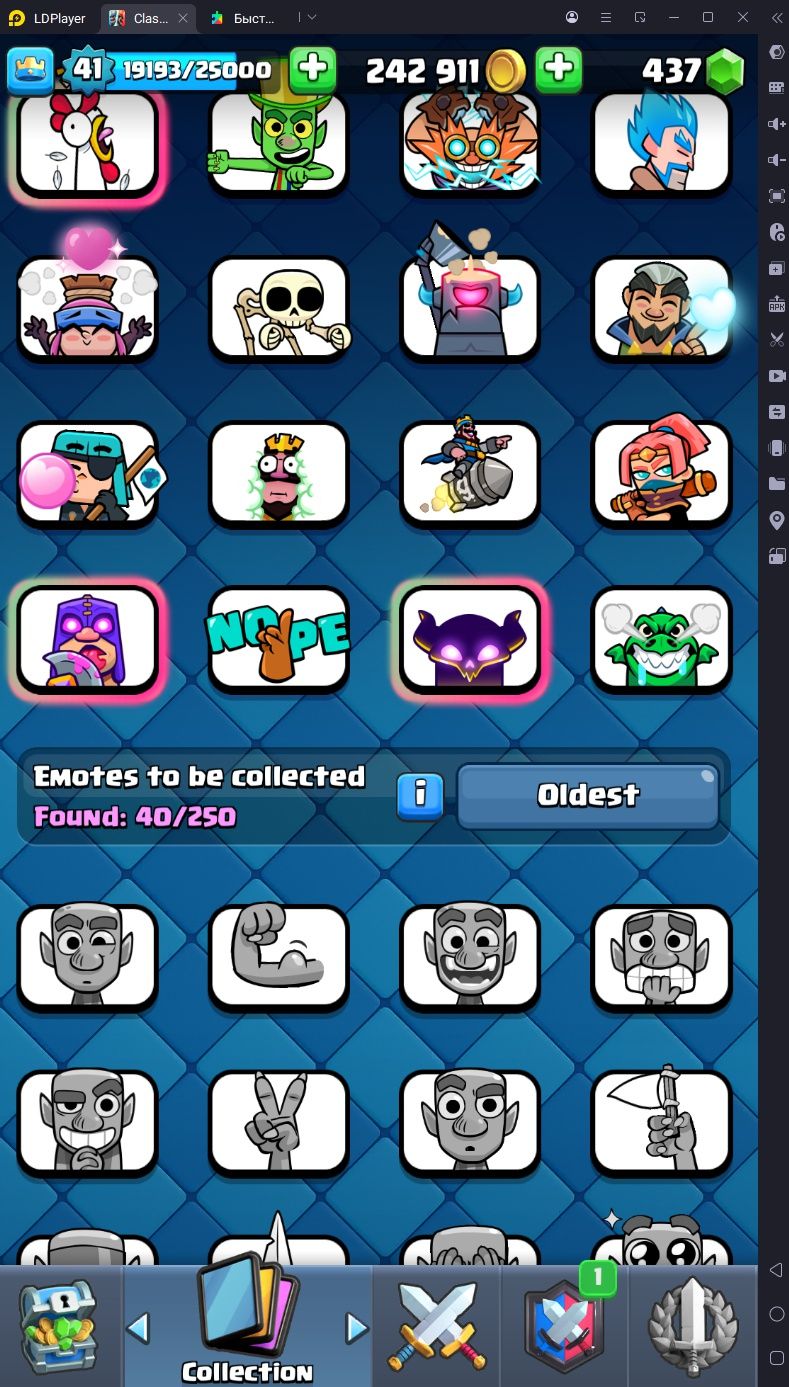Open the chicken emote

pyautogui.click(x=88, y=143)
